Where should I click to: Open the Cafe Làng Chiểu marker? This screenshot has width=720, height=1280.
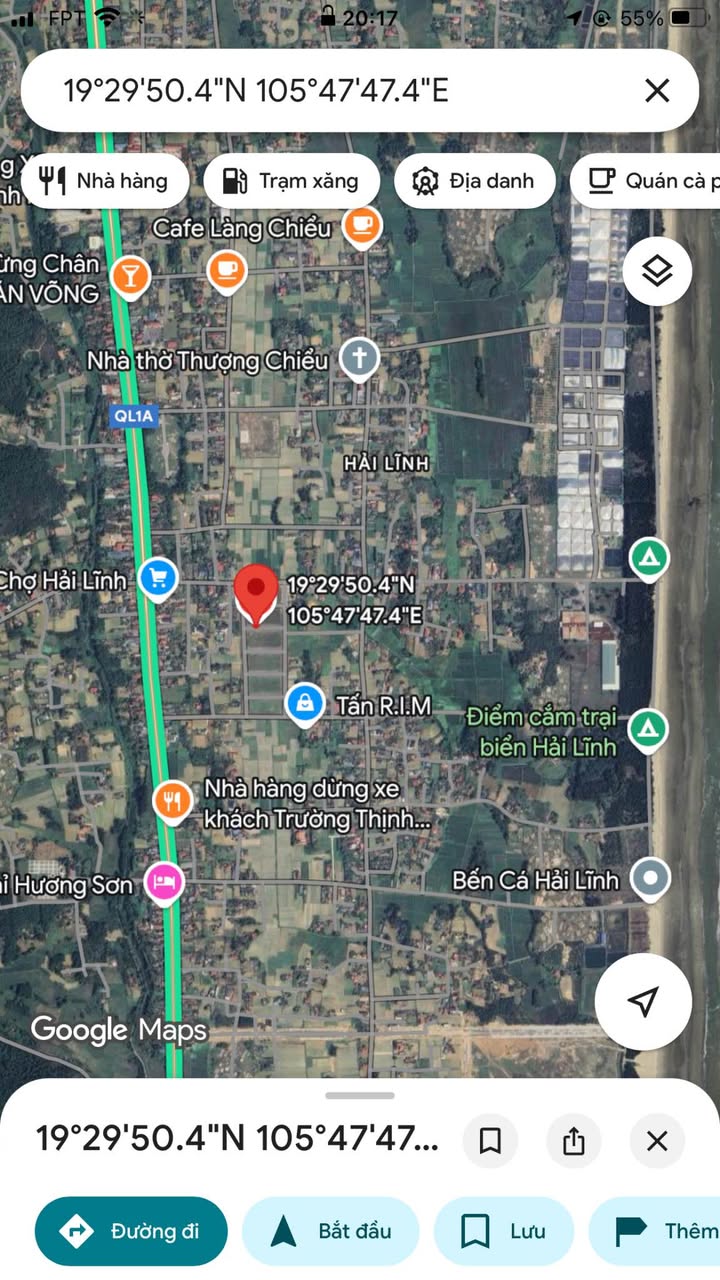(x=362, y=225)
